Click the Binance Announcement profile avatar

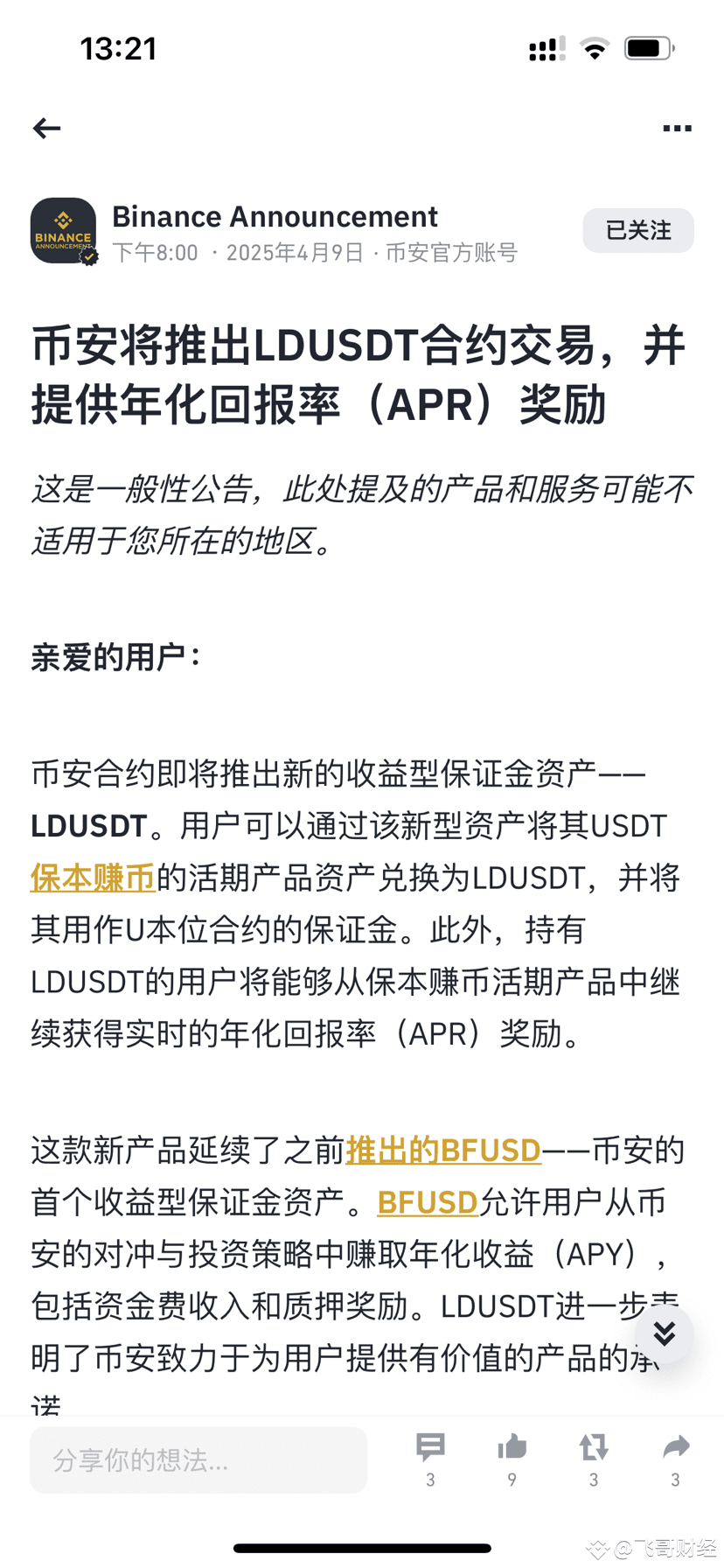(x=64, y=231)
